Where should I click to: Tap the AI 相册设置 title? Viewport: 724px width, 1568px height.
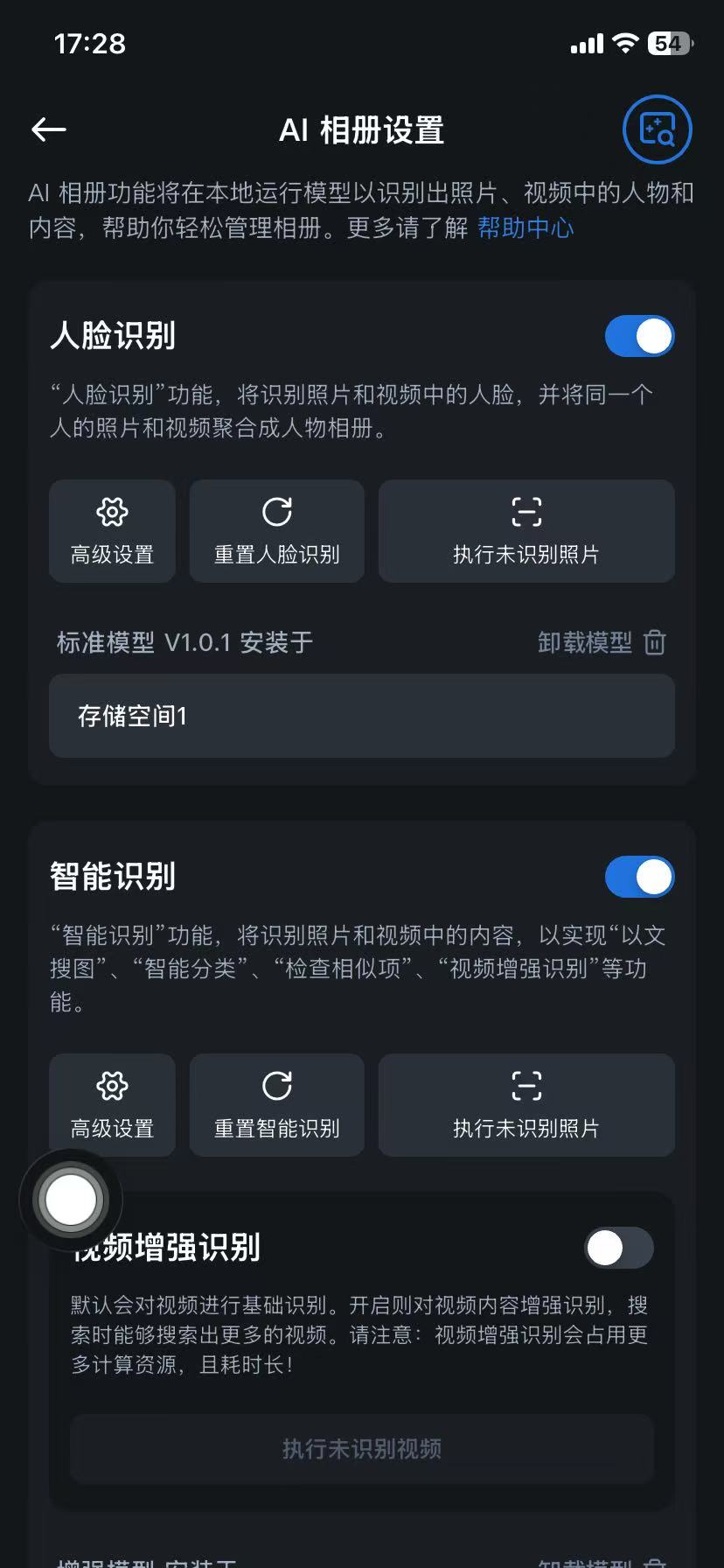[361, 129]
